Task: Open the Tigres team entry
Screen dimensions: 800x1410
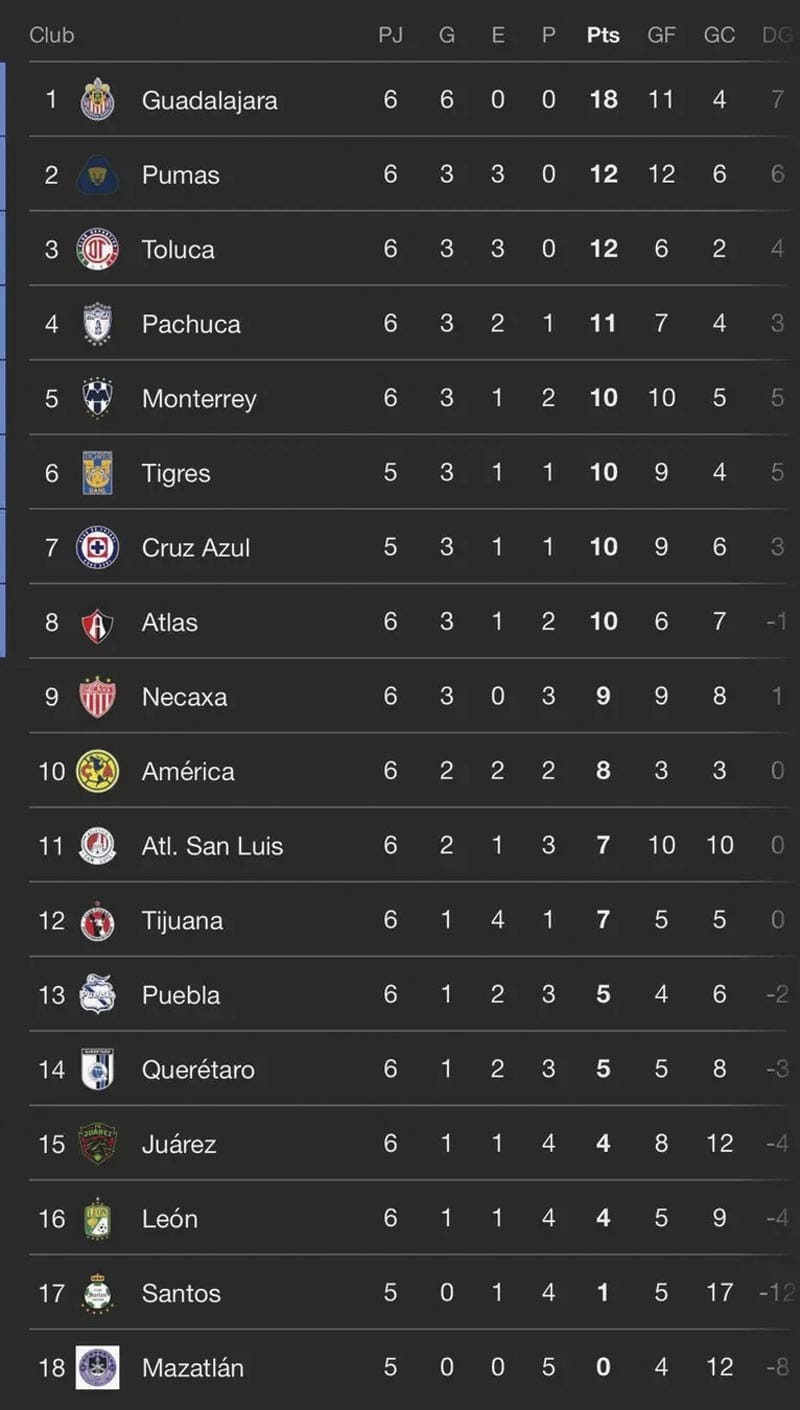Action: (176, 473)
